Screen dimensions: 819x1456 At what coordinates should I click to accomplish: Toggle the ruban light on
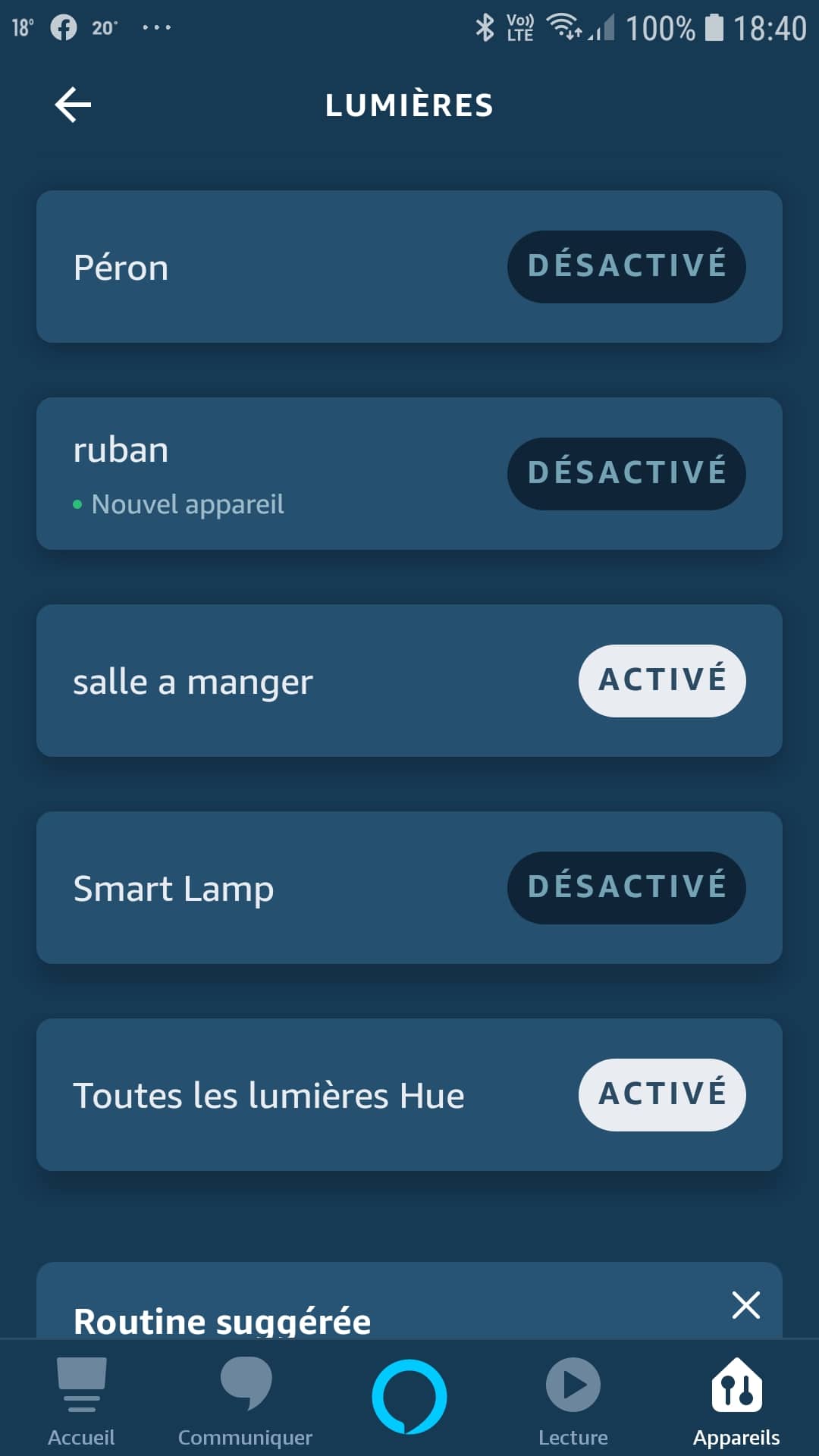pos(626,474)
